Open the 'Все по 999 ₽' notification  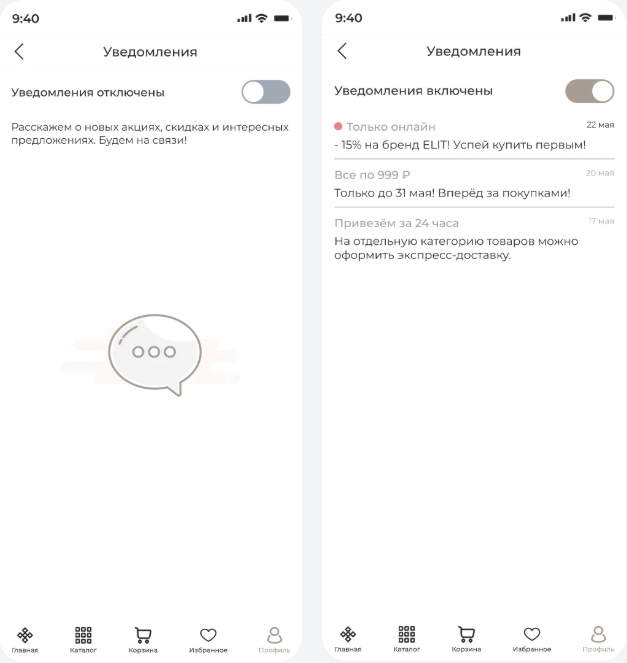point(473,183)
